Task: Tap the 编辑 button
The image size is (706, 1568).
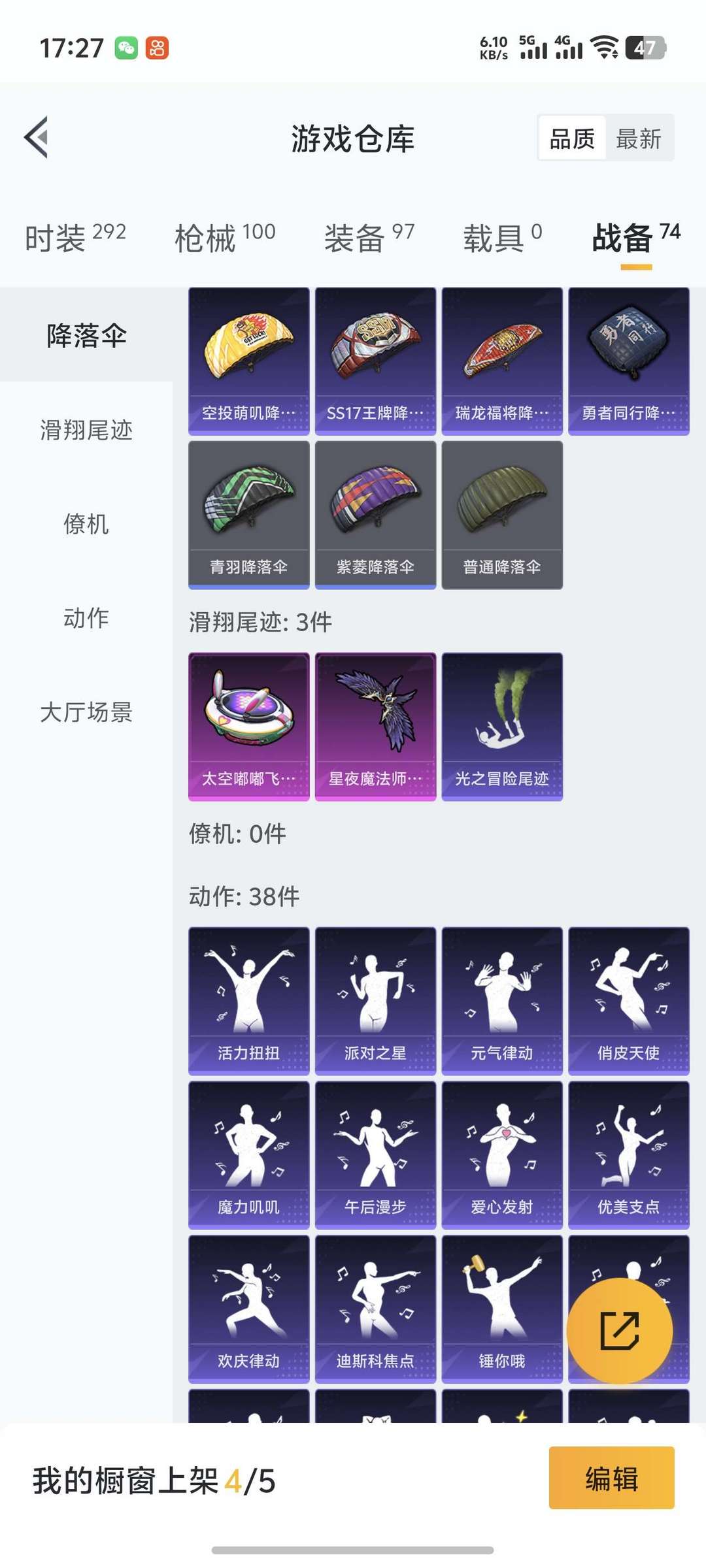Action: coord(612,1478)
